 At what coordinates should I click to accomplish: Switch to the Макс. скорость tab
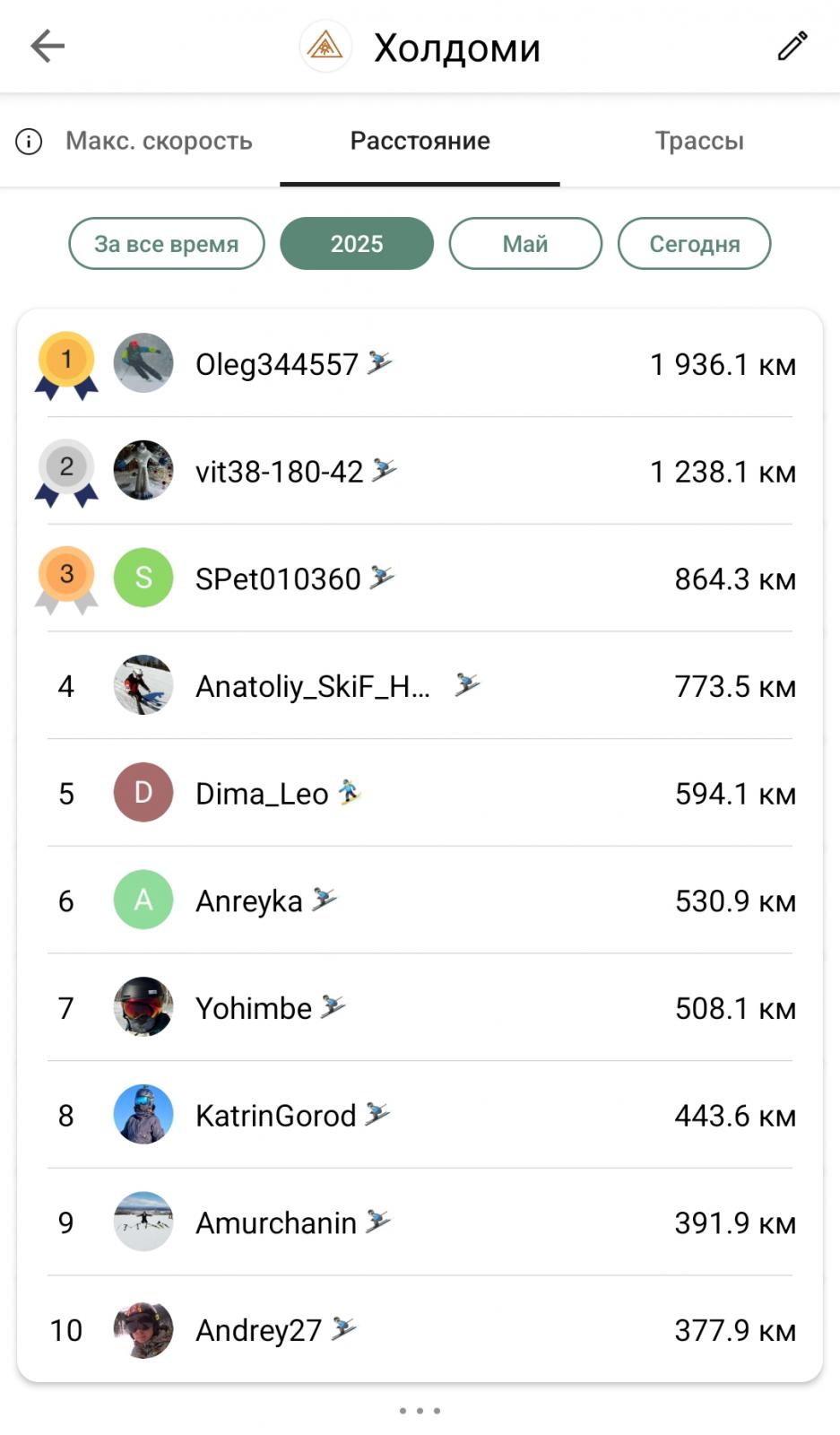[x=159, y=141]
